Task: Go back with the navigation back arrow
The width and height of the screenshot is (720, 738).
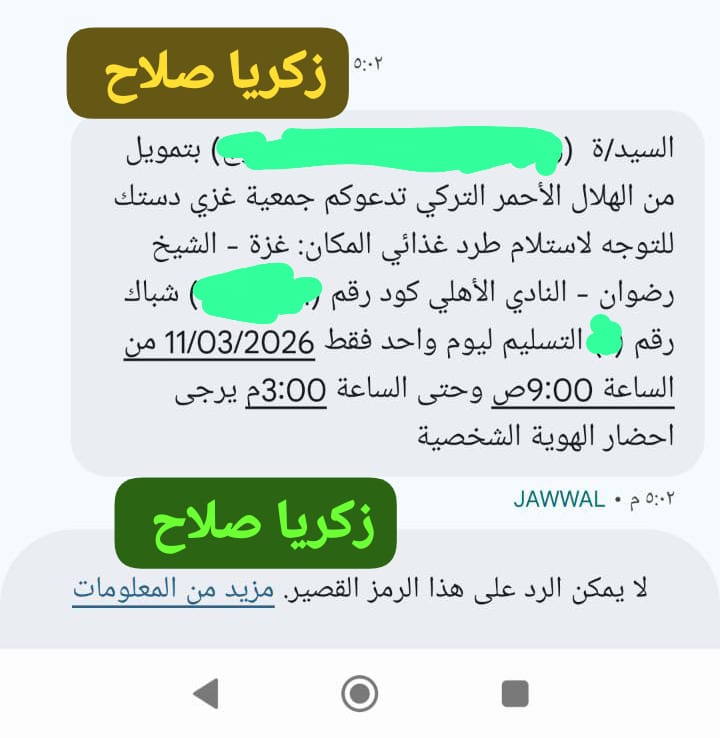Action: click(x=205, y=692)
